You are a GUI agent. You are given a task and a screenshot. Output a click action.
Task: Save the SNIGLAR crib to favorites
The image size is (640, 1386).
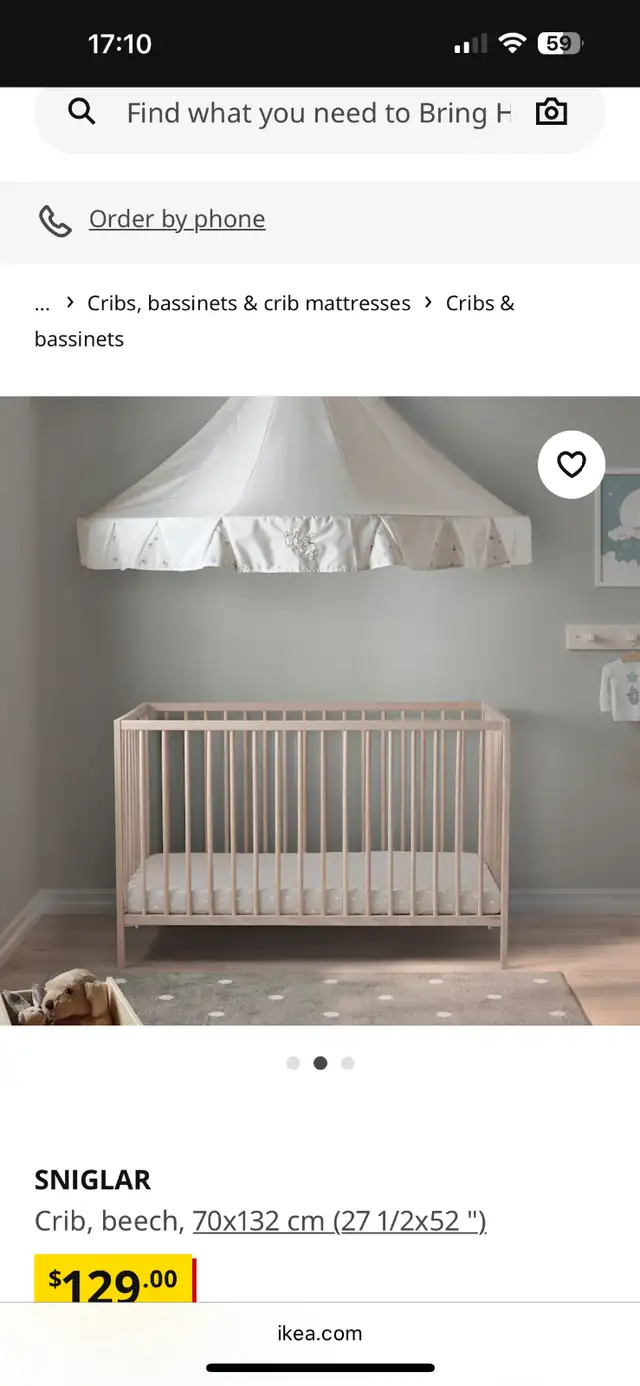tap(571, 464)
